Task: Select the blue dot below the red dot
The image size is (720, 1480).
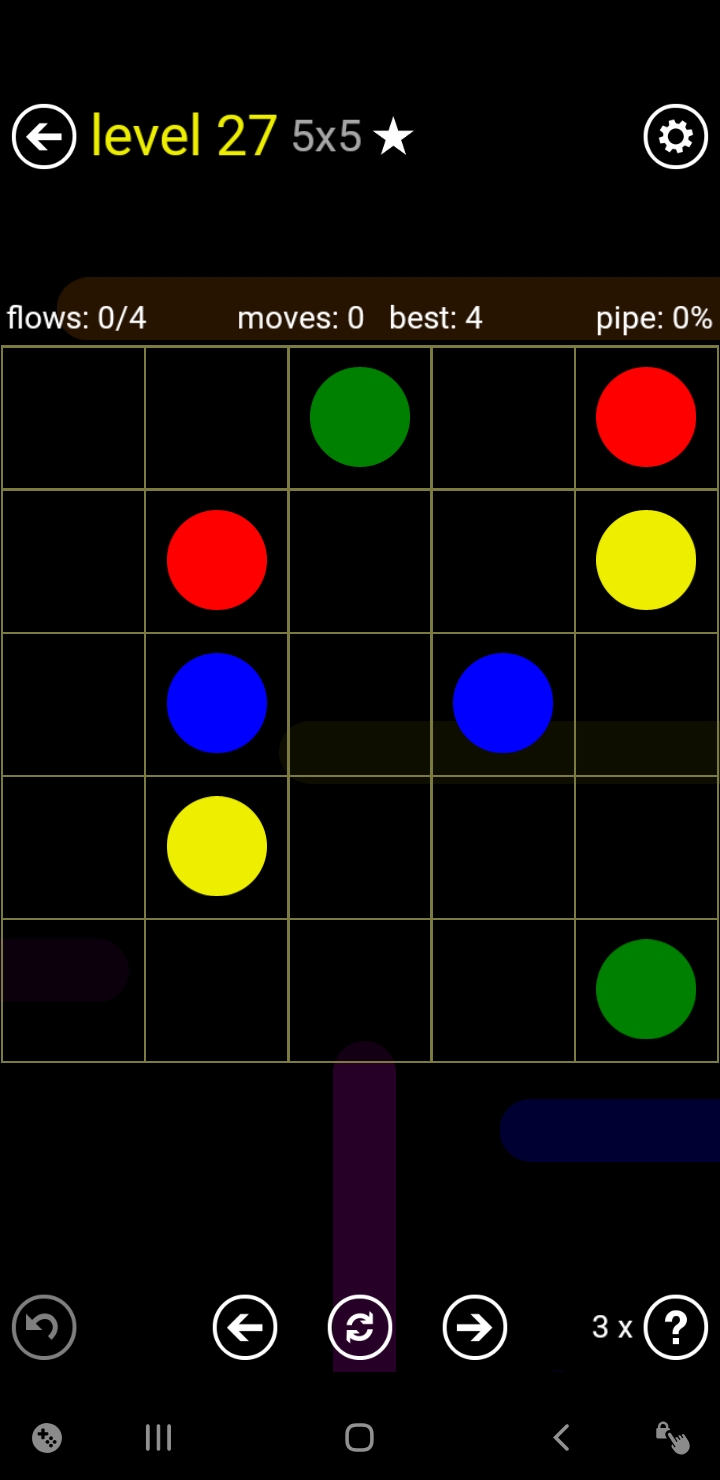Action: 217,703
